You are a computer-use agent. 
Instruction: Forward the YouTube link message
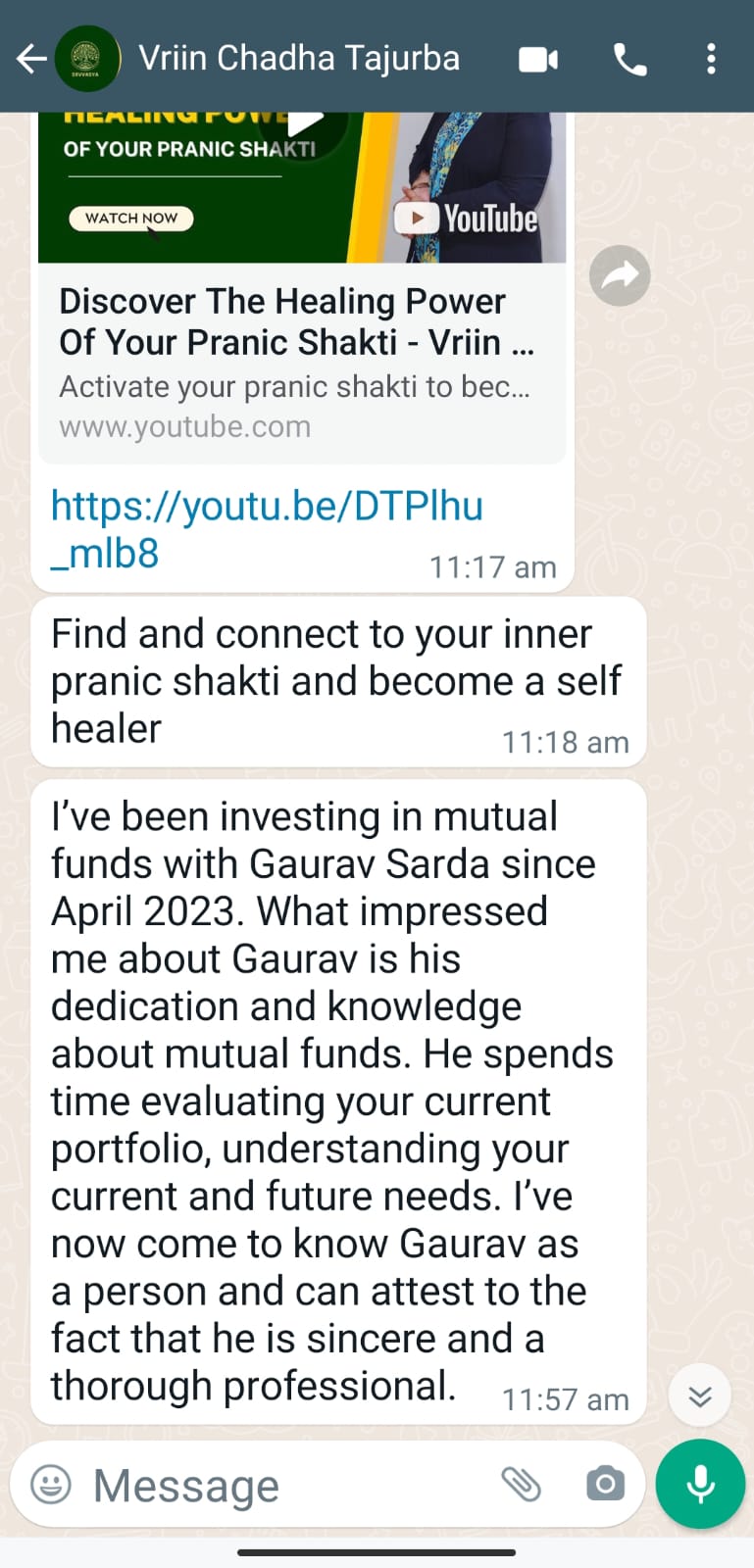pyautogui.click(x=620, y=275)
